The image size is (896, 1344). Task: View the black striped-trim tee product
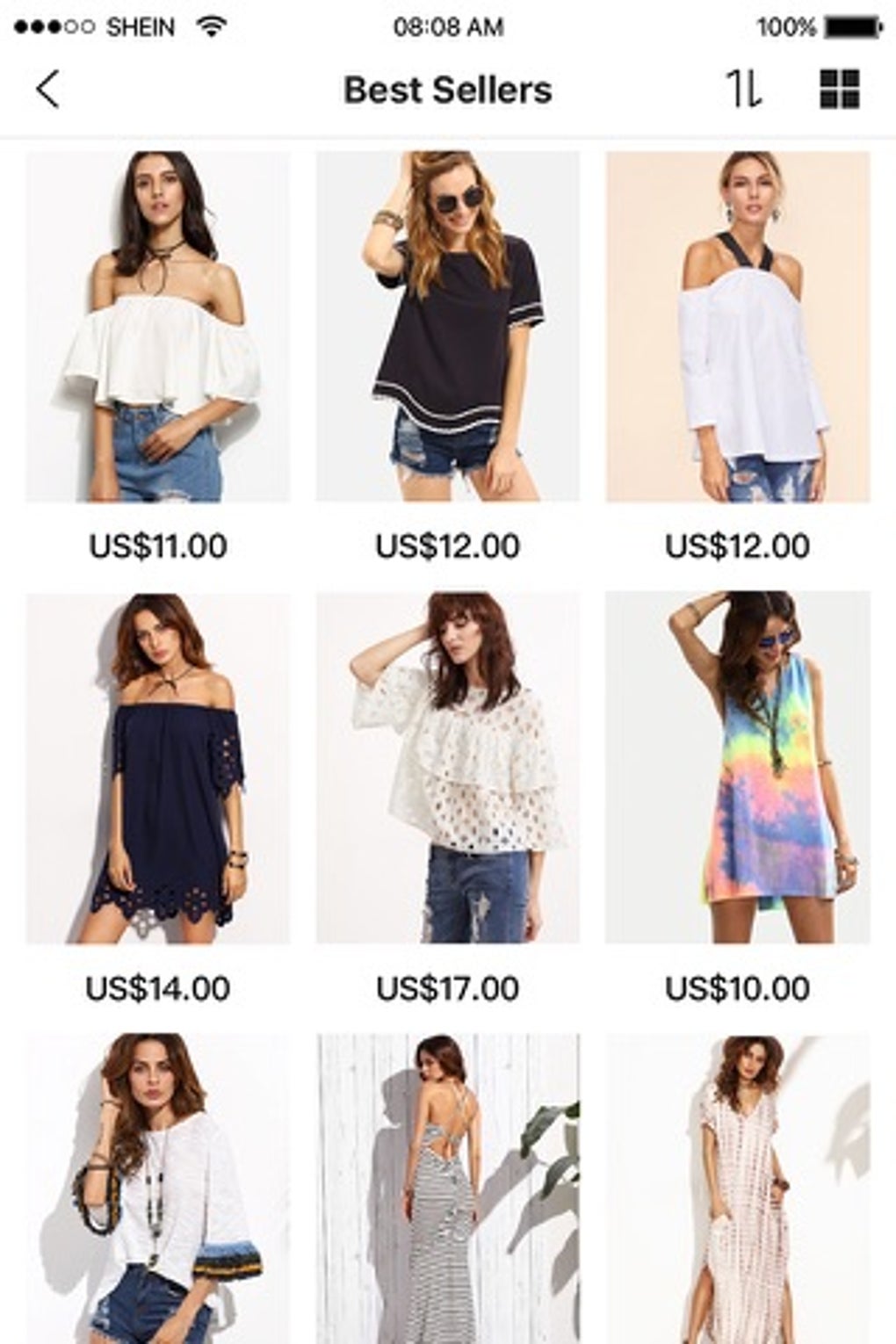pos(448,327)
